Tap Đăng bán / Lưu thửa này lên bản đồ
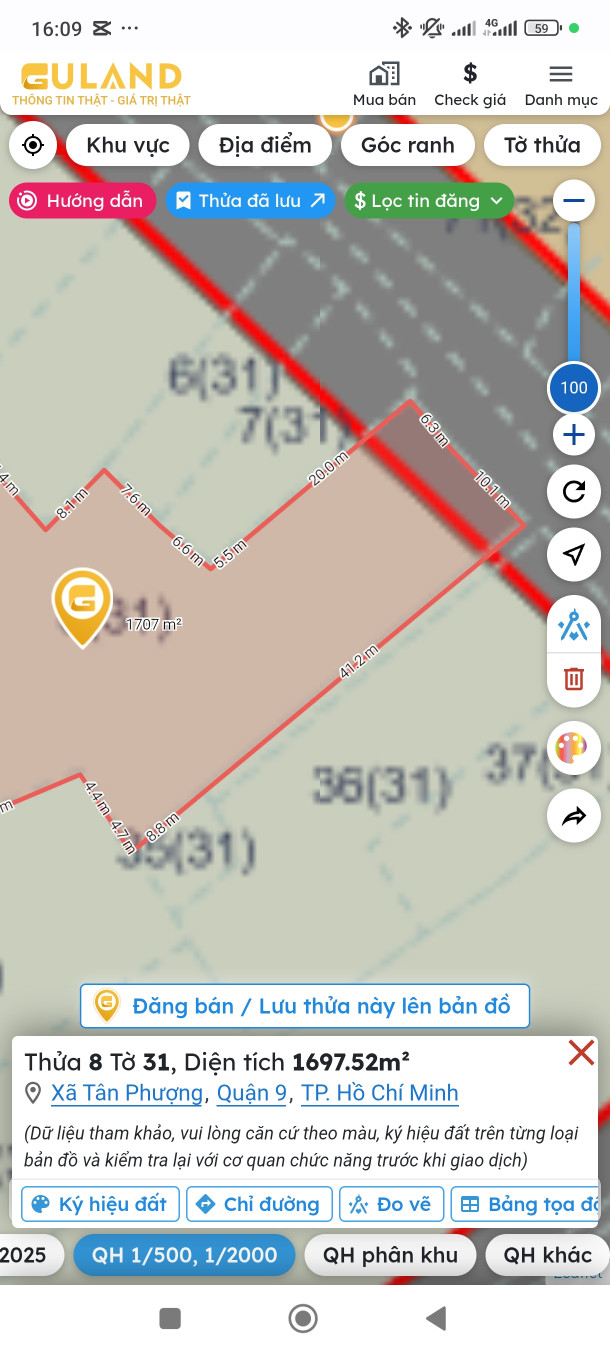 pos(305,1006)
